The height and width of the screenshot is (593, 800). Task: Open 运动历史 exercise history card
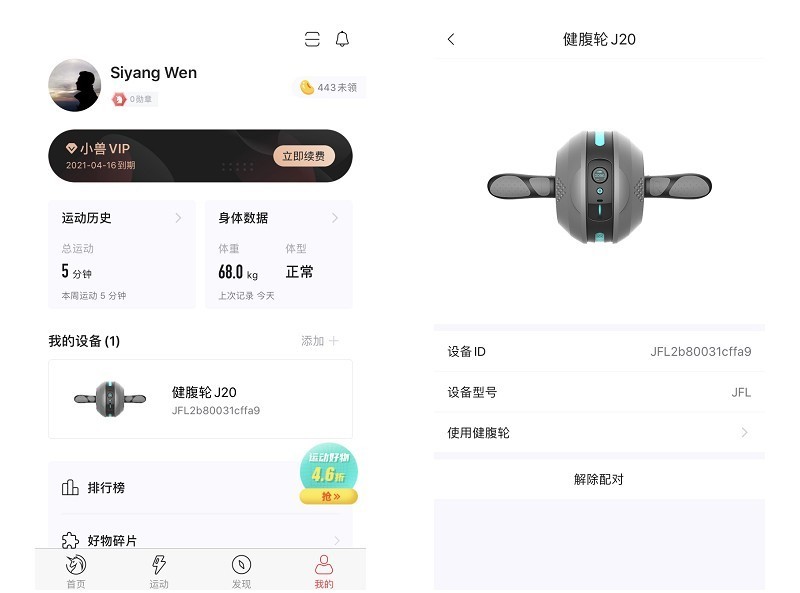pos(121,254)
